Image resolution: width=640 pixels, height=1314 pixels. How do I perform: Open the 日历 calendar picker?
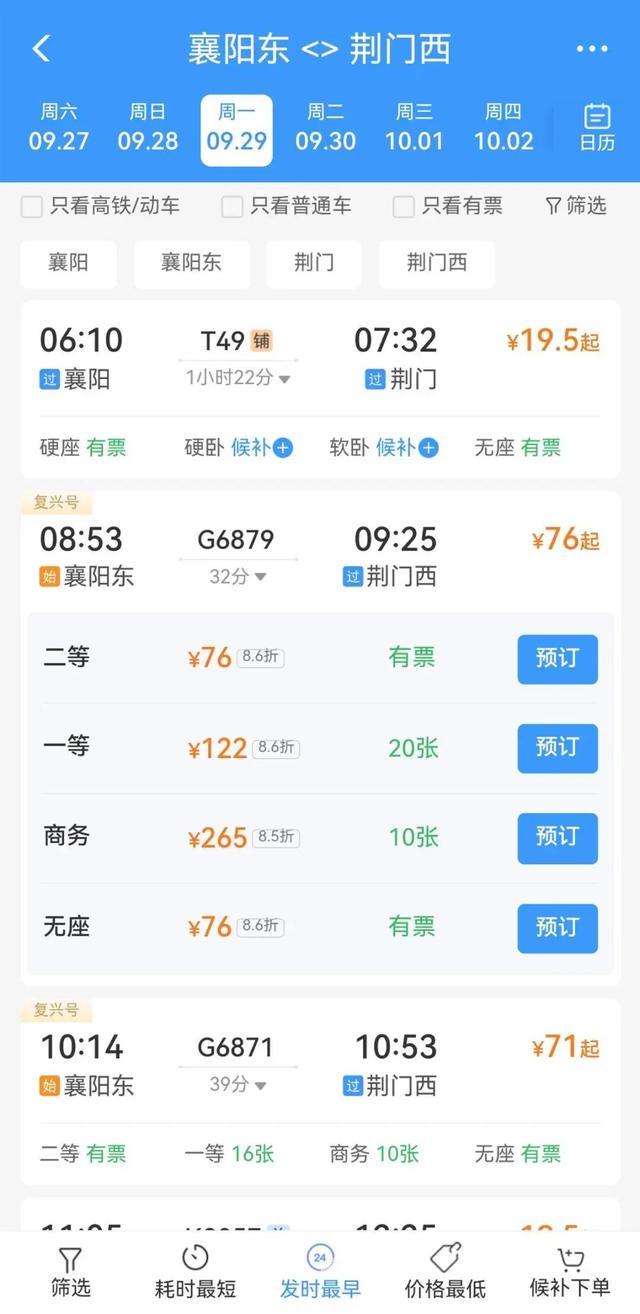pyautogui.click(x=597, y=128)
